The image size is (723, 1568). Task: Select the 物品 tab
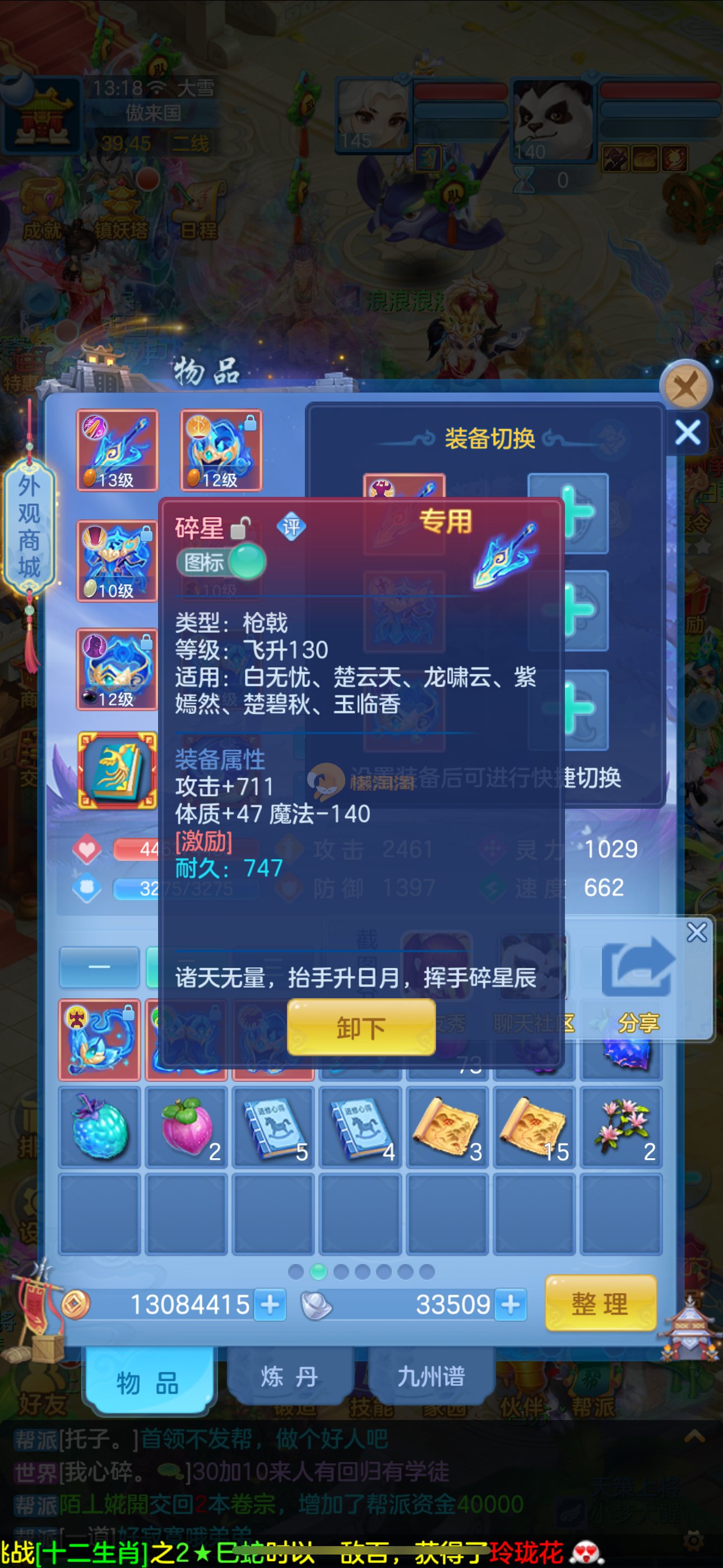tap(148, 1382)
